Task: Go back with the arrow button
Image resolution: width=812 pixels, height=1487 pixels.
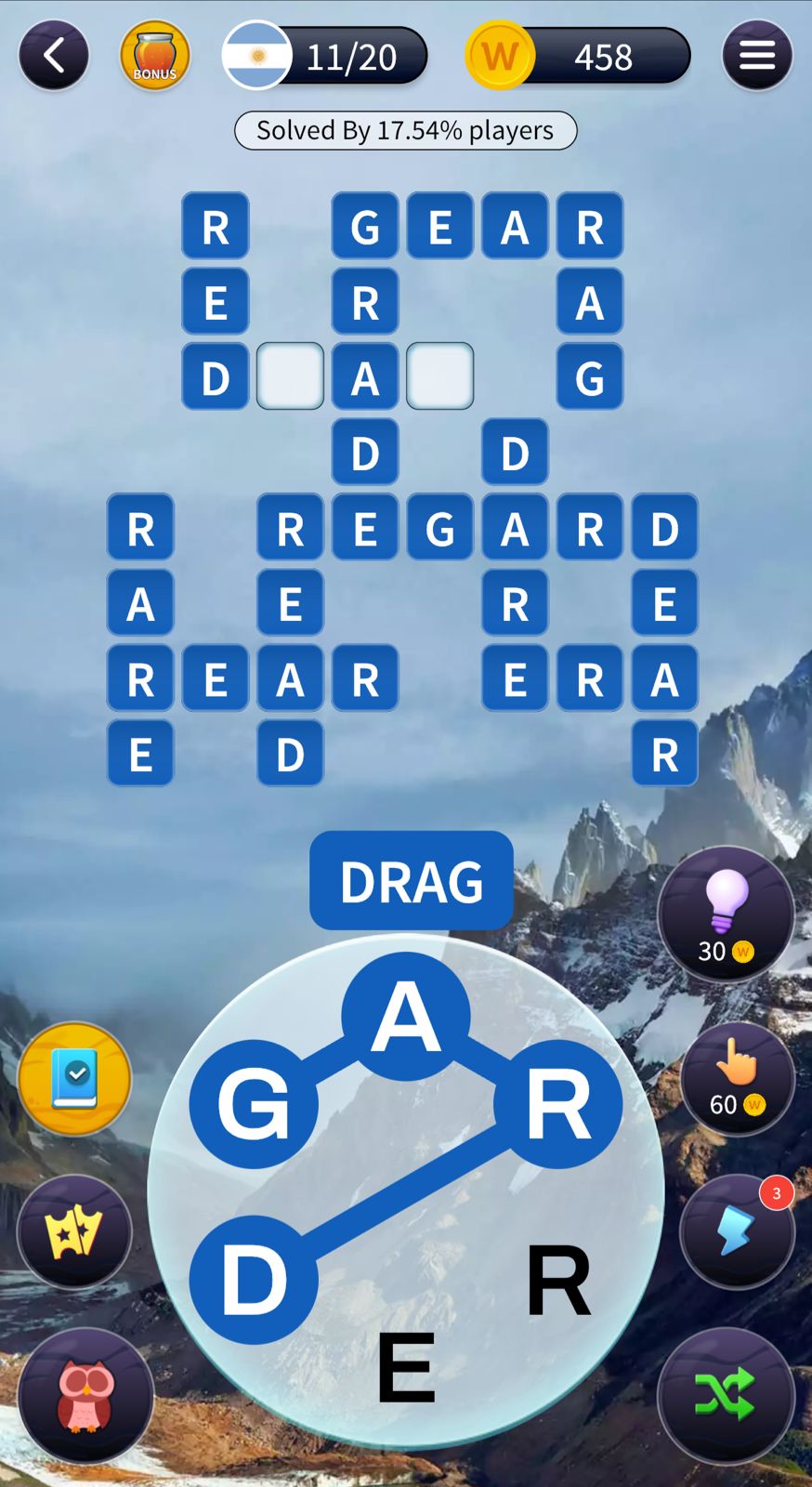Action: click(x=54, y=56)
